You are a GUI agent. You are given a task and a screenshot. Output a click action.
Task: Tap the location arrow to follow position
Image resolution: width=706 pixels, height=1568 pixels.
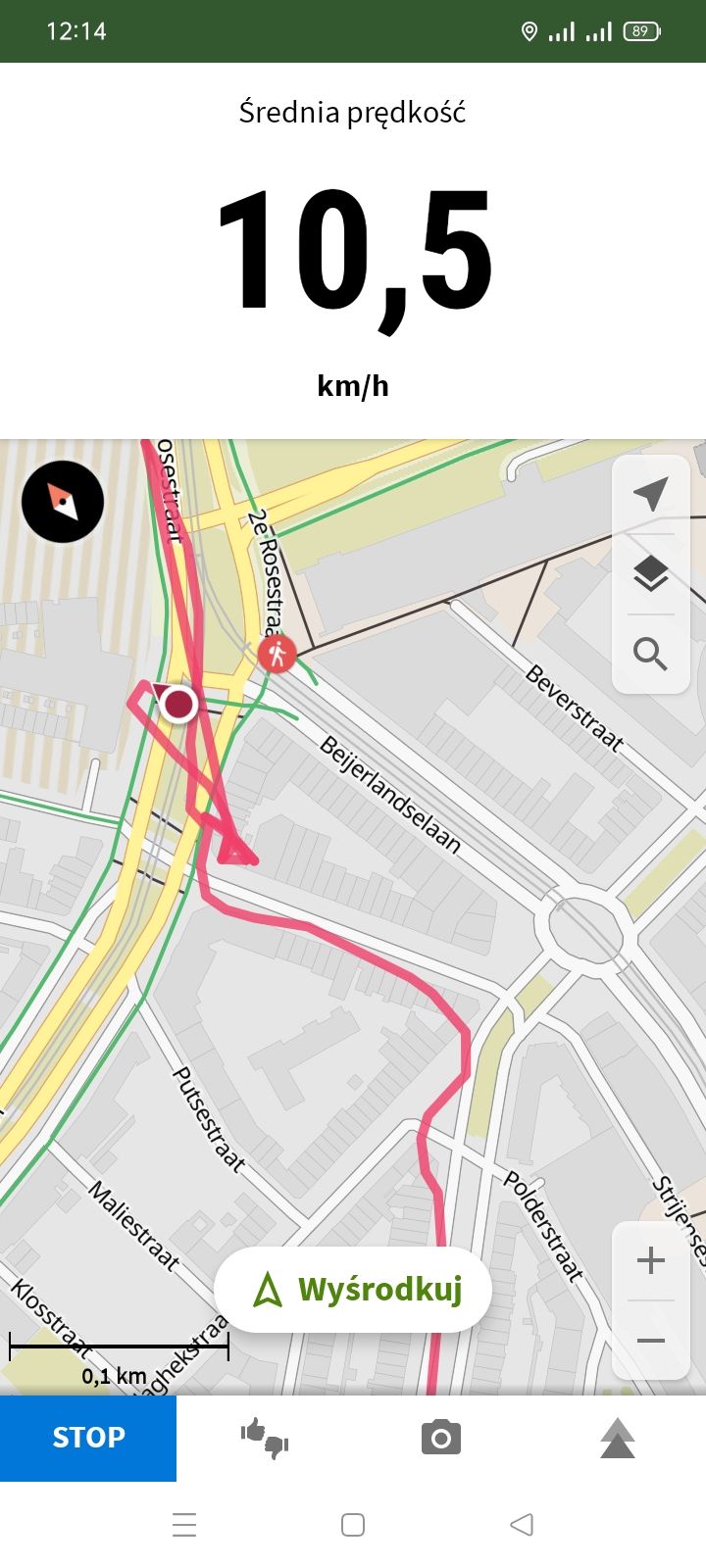[651, 495]
